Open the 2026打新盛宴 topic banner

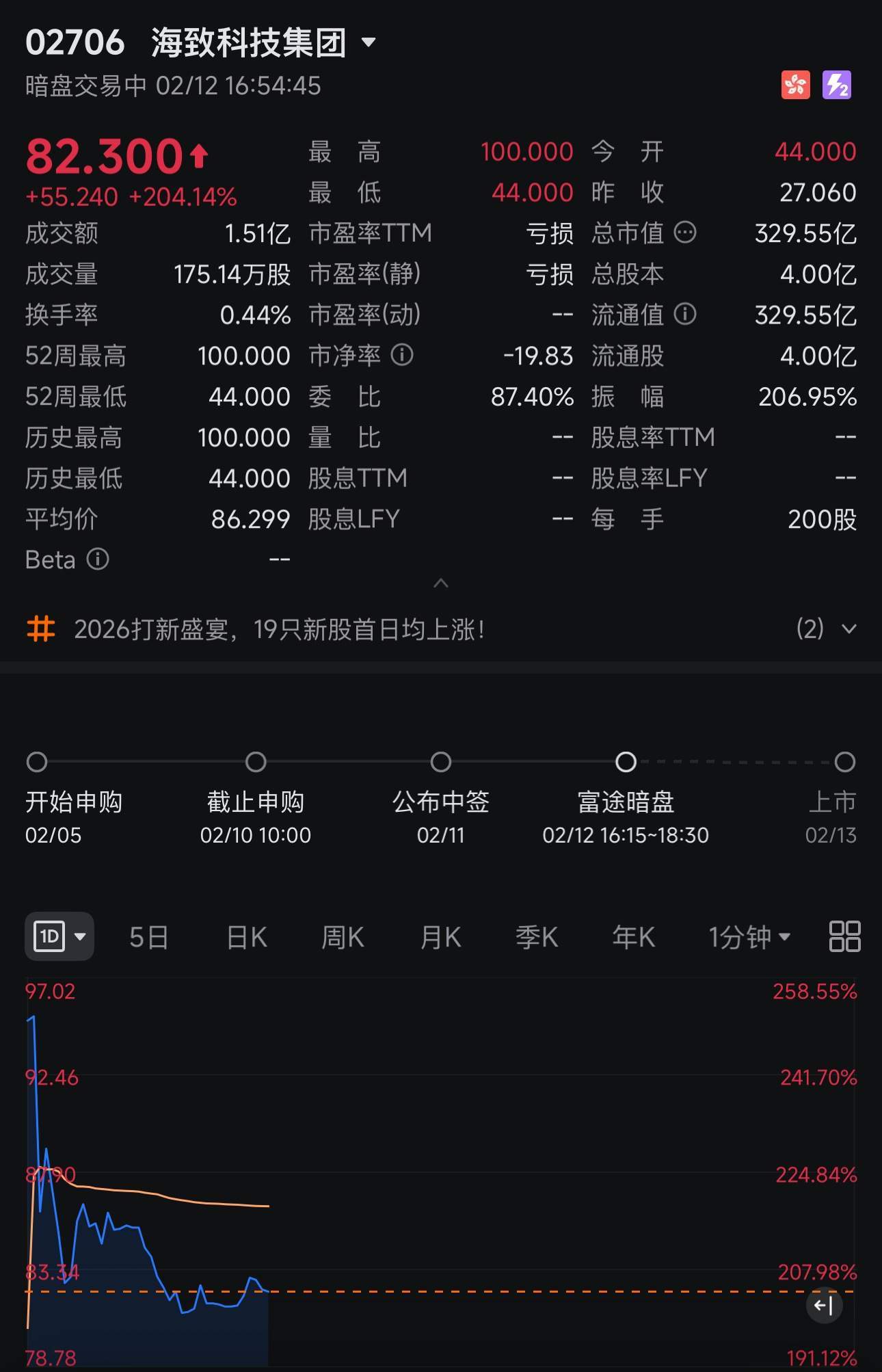pyautogui.click(x=279, y=629)
